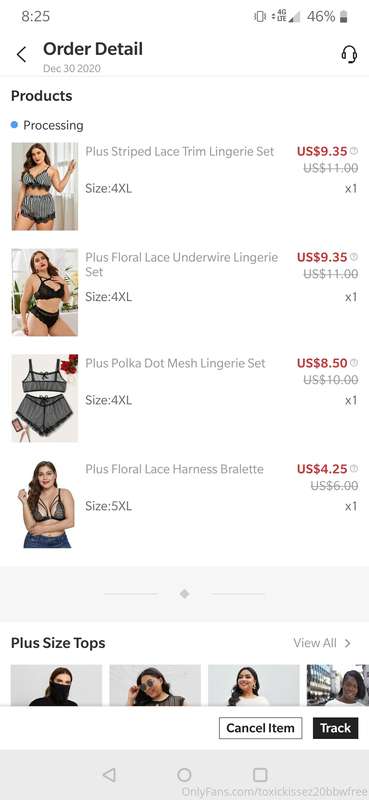Show price info for the US$4.25 item

tap(354, 468)
